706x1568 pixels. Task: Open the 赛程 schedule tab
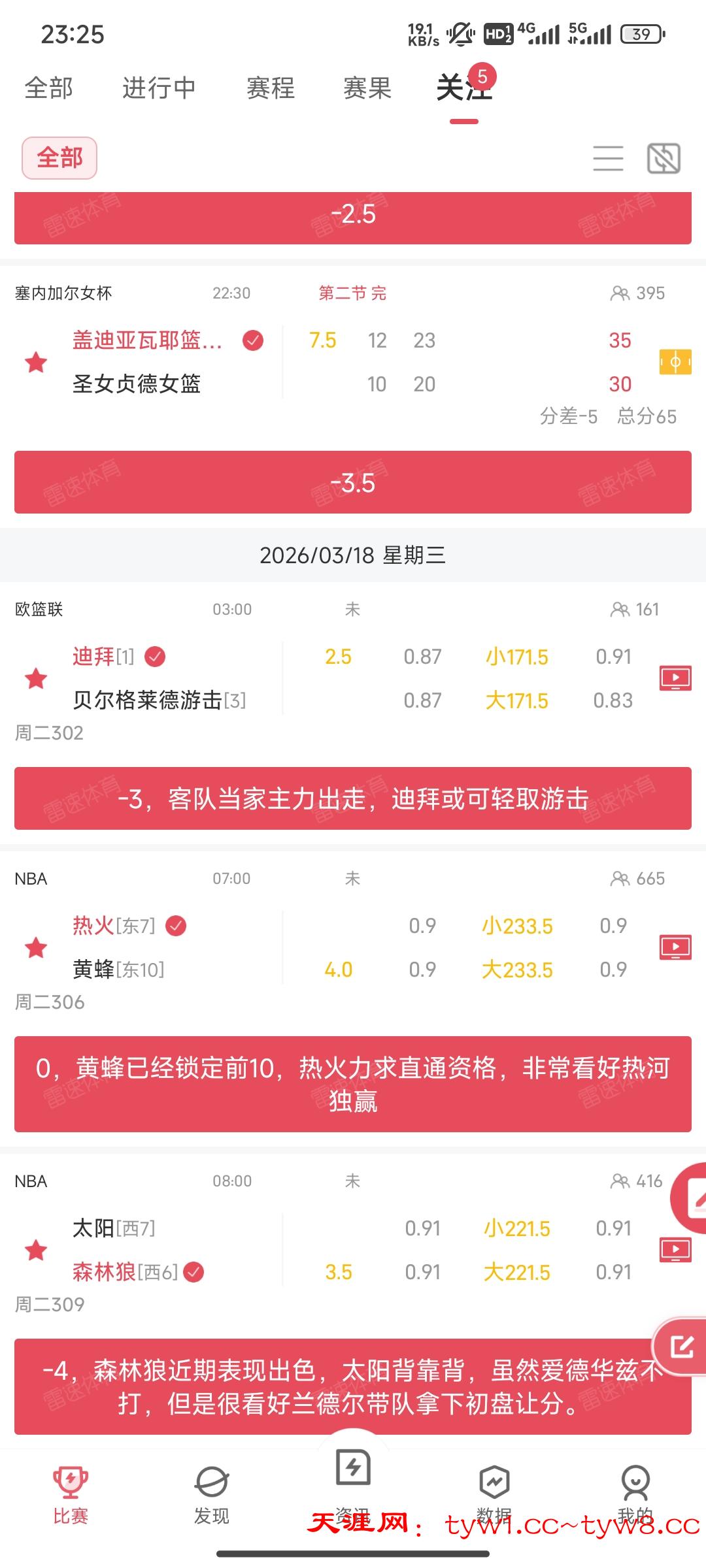(271, 88)
